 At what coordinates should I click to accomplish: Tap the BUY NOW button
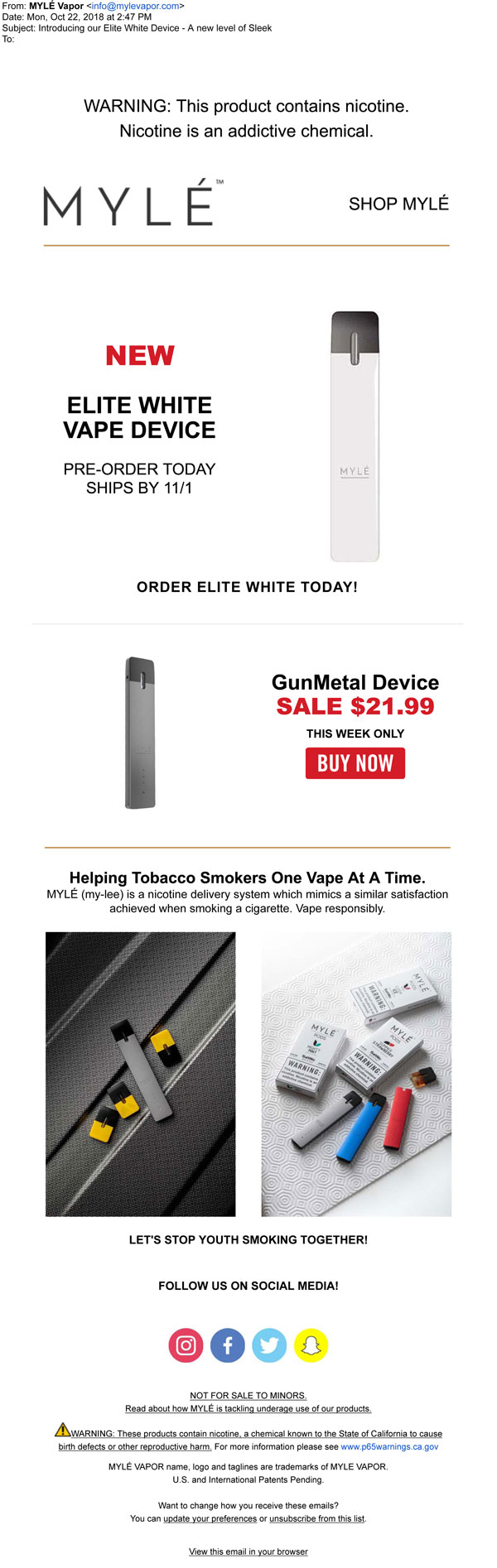(355, 763)
